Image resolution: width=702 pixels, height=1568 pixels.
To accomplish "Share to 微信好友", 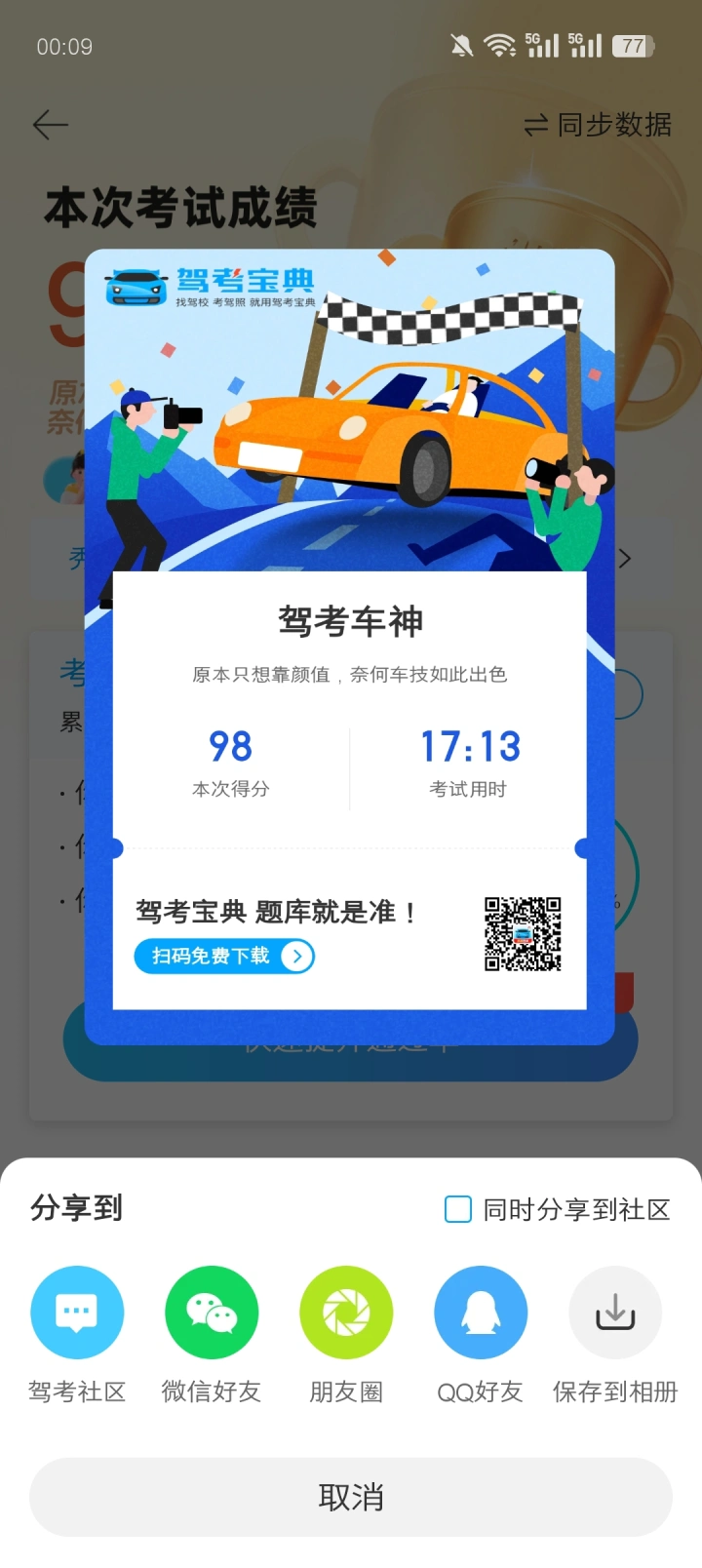I will coord(212,1313).
